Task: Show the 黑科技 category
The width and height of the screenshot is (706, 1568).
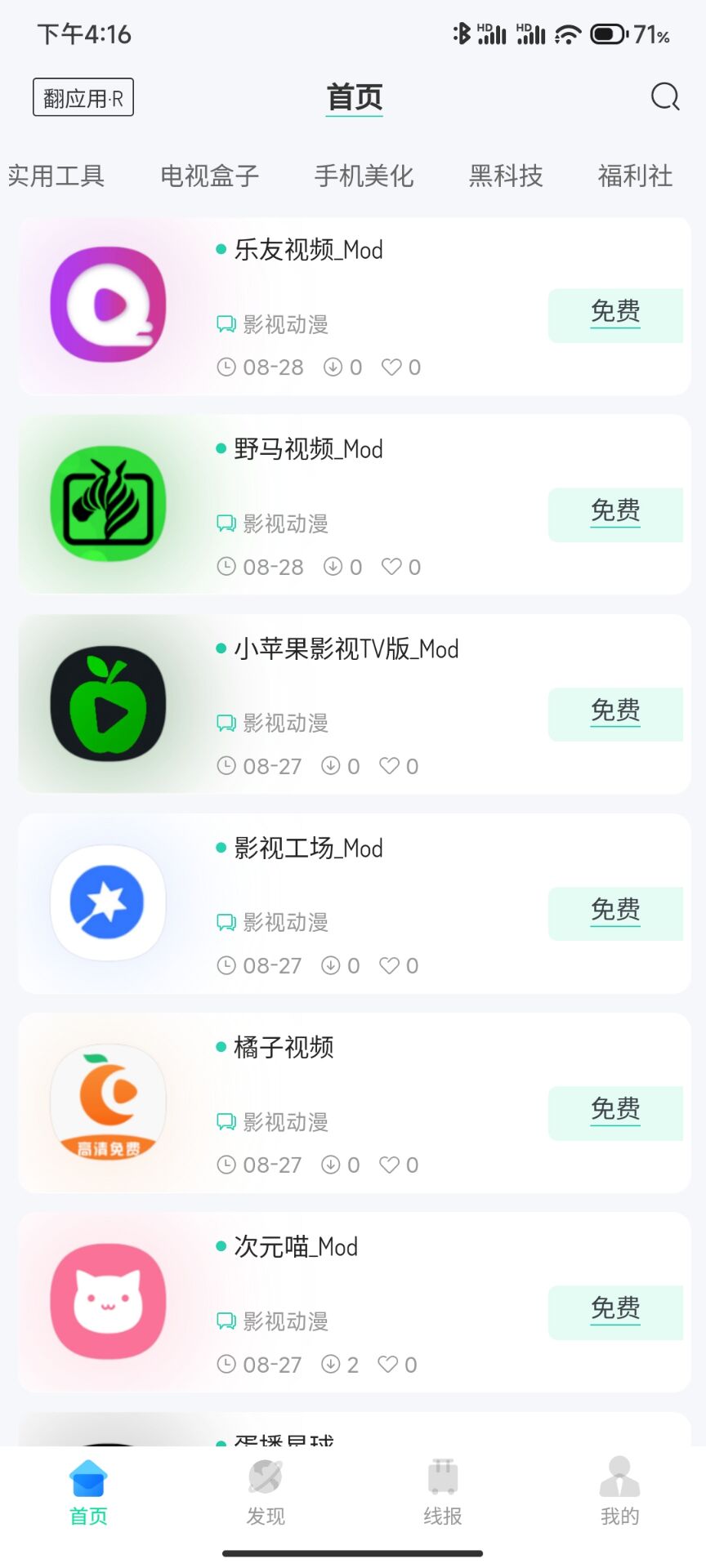Action: 506,176
